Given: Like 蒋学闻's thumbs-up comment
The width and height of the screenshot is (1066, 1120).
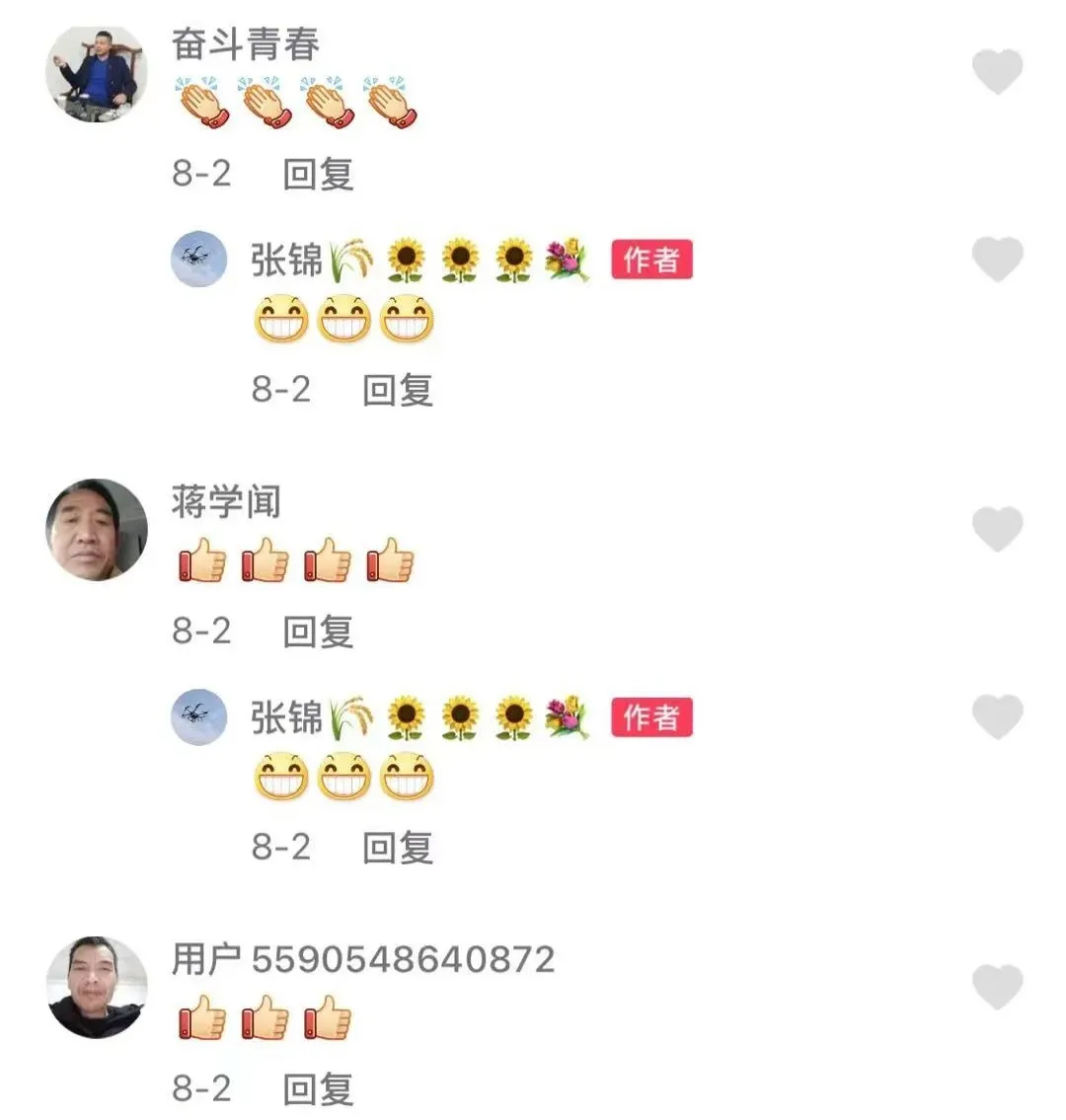Looking at the screenshot, I should (997, 529).
